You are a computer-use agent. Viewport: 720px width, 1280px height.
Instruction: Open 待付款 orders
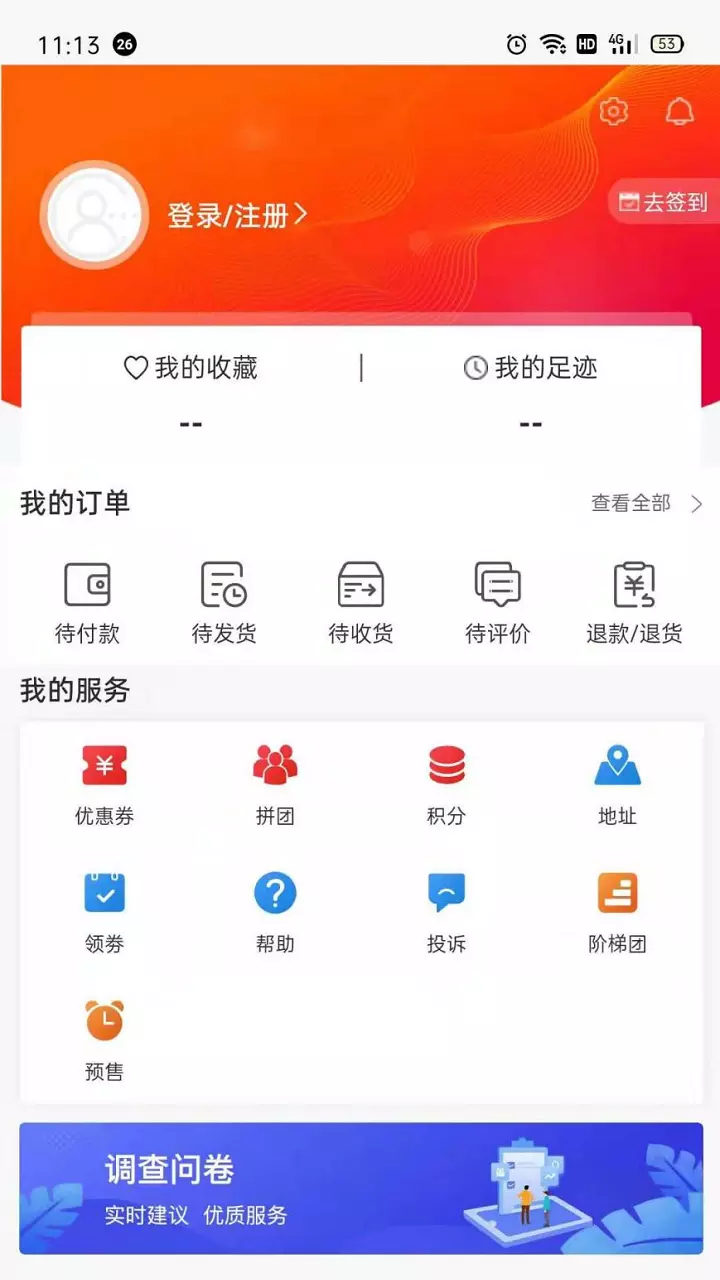pos(87,603)
